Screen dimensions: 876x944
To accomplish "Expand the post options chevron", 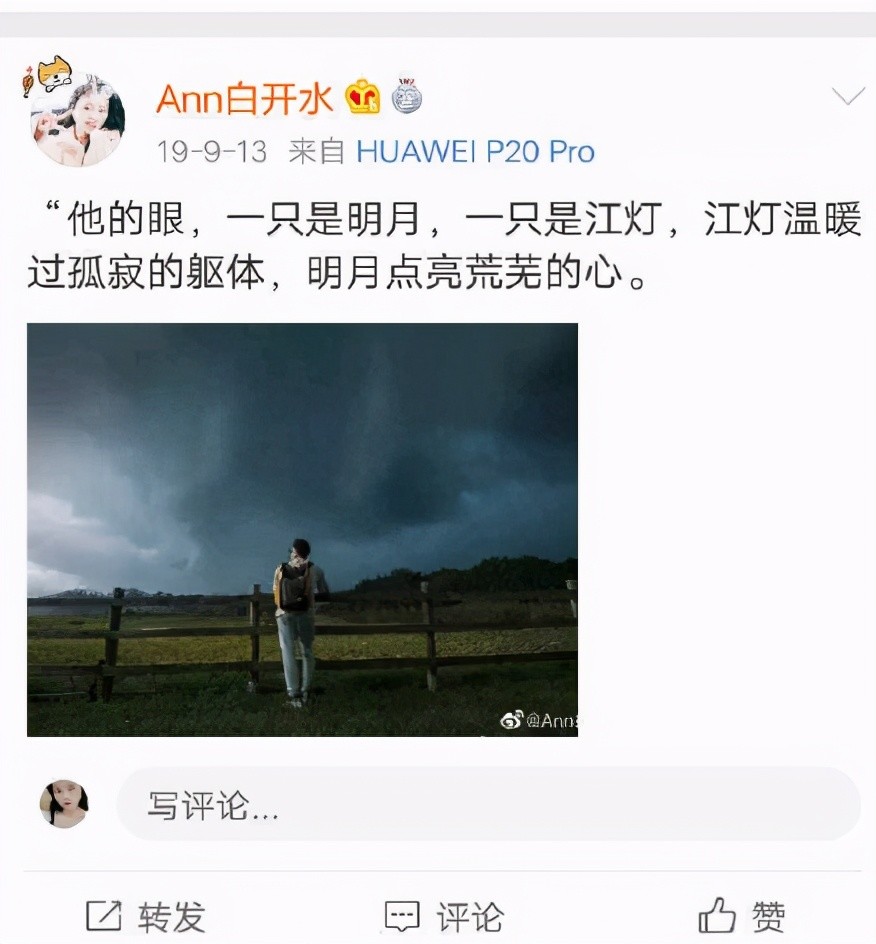I will [848, 96].
